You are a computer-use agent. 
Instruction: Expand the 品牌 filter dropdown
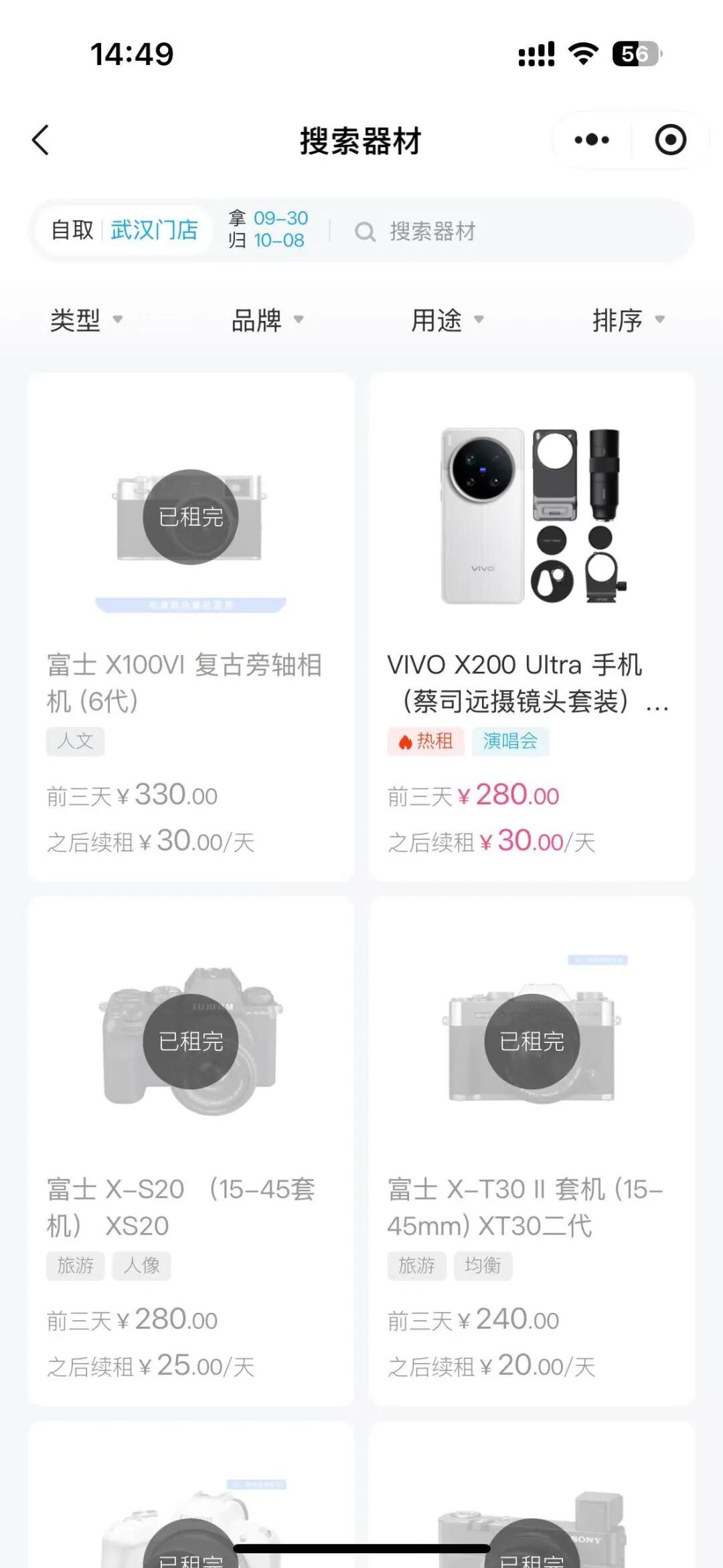[x=266, y=320]
